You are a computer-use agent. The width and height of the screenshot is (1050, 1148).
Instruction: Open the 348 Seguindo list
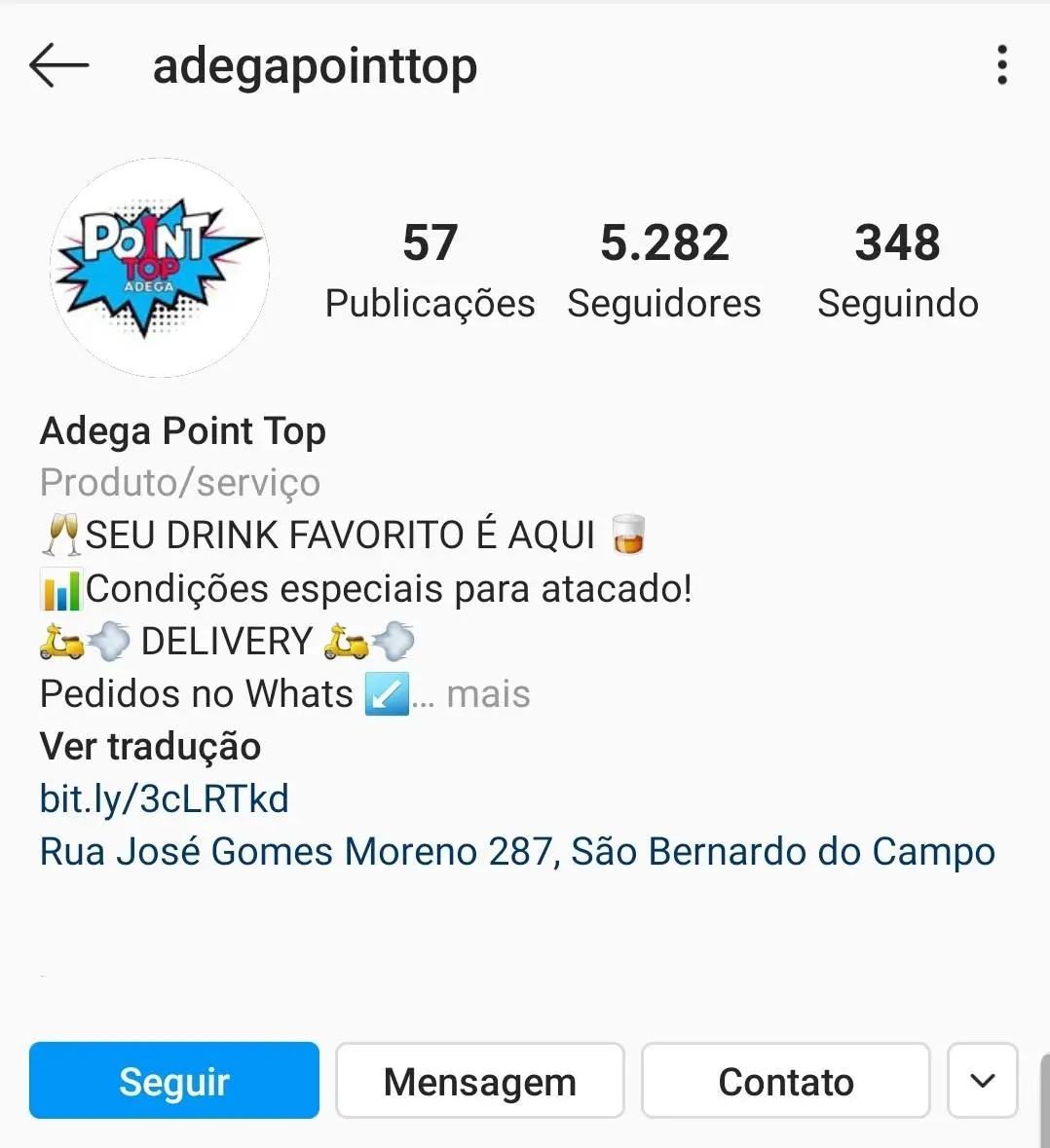(897, 266)
